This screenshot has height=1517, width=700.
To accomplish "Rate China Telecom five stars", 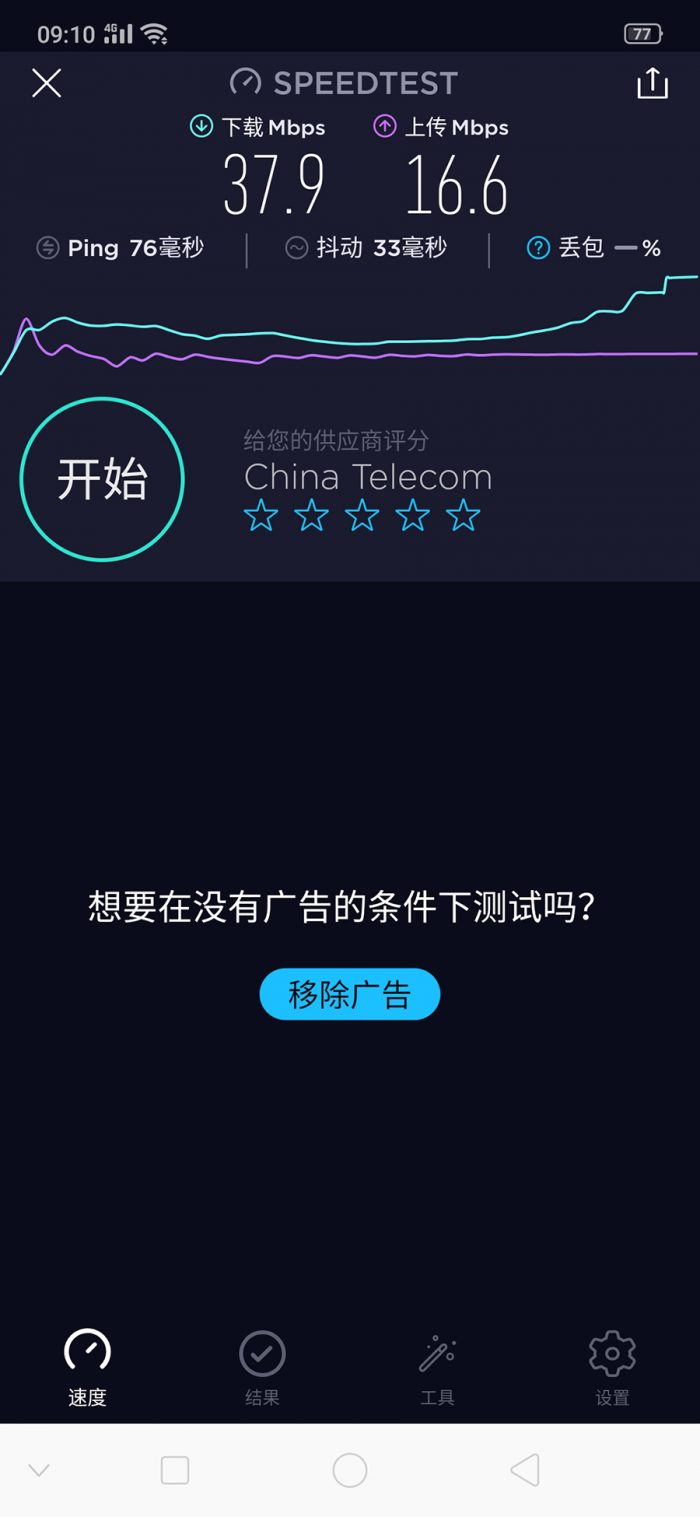I will [x=463, y=516].
